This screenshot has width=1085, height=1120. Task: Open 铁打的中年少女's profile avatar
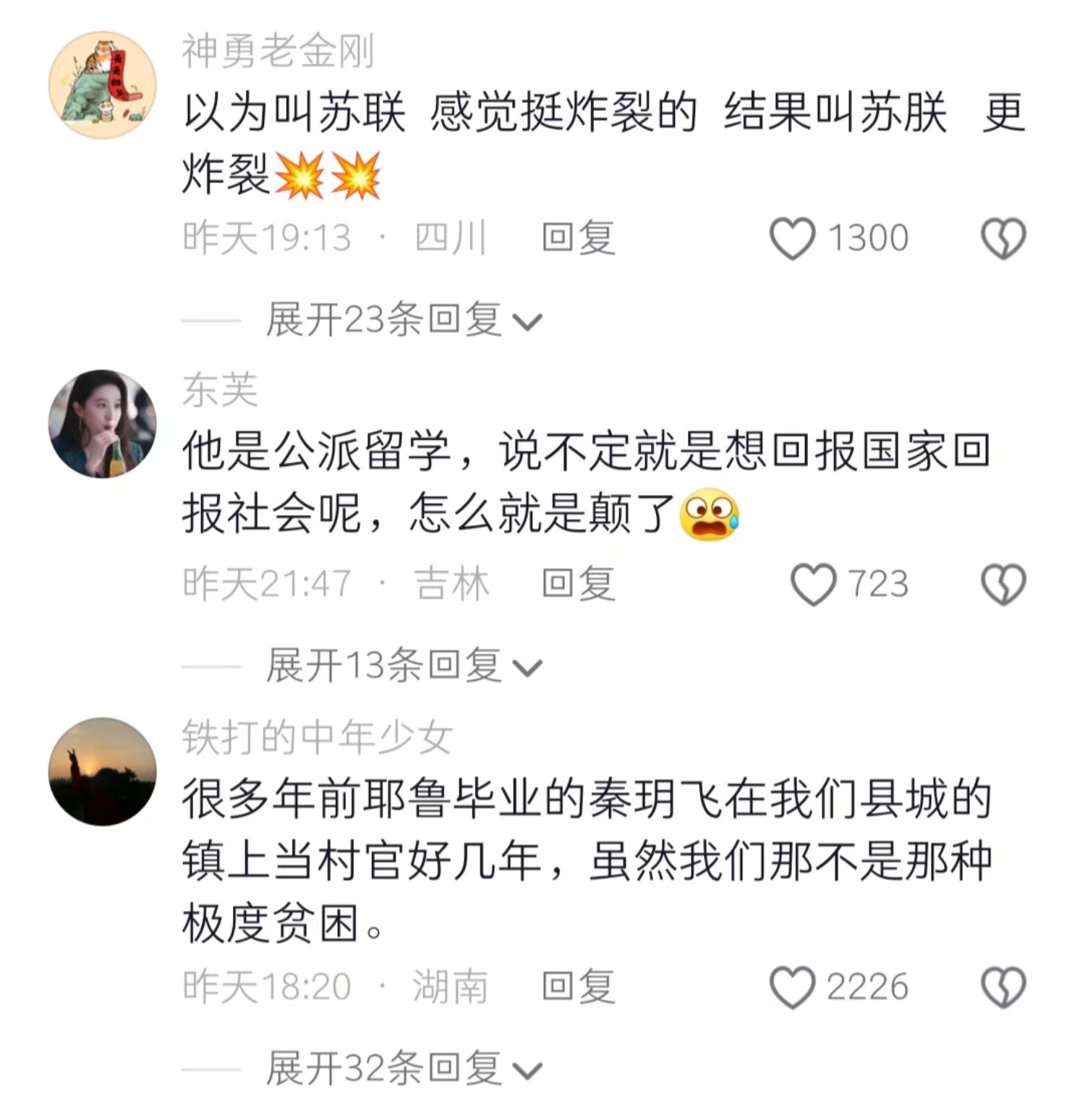pos(102,771)
